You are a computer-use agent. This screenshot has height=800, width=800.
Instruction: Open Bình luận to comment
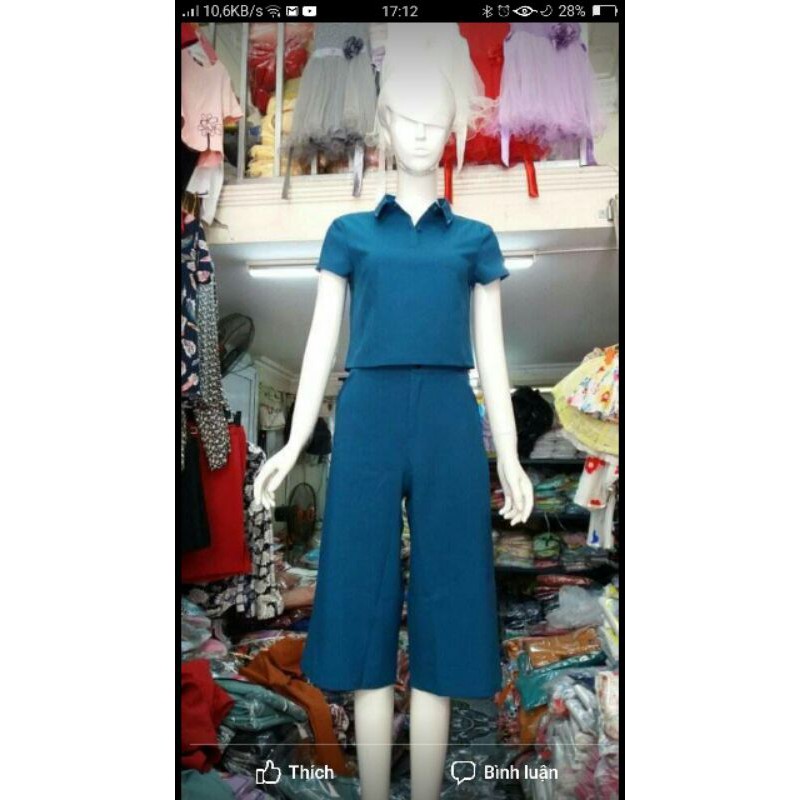click(504, 772)
